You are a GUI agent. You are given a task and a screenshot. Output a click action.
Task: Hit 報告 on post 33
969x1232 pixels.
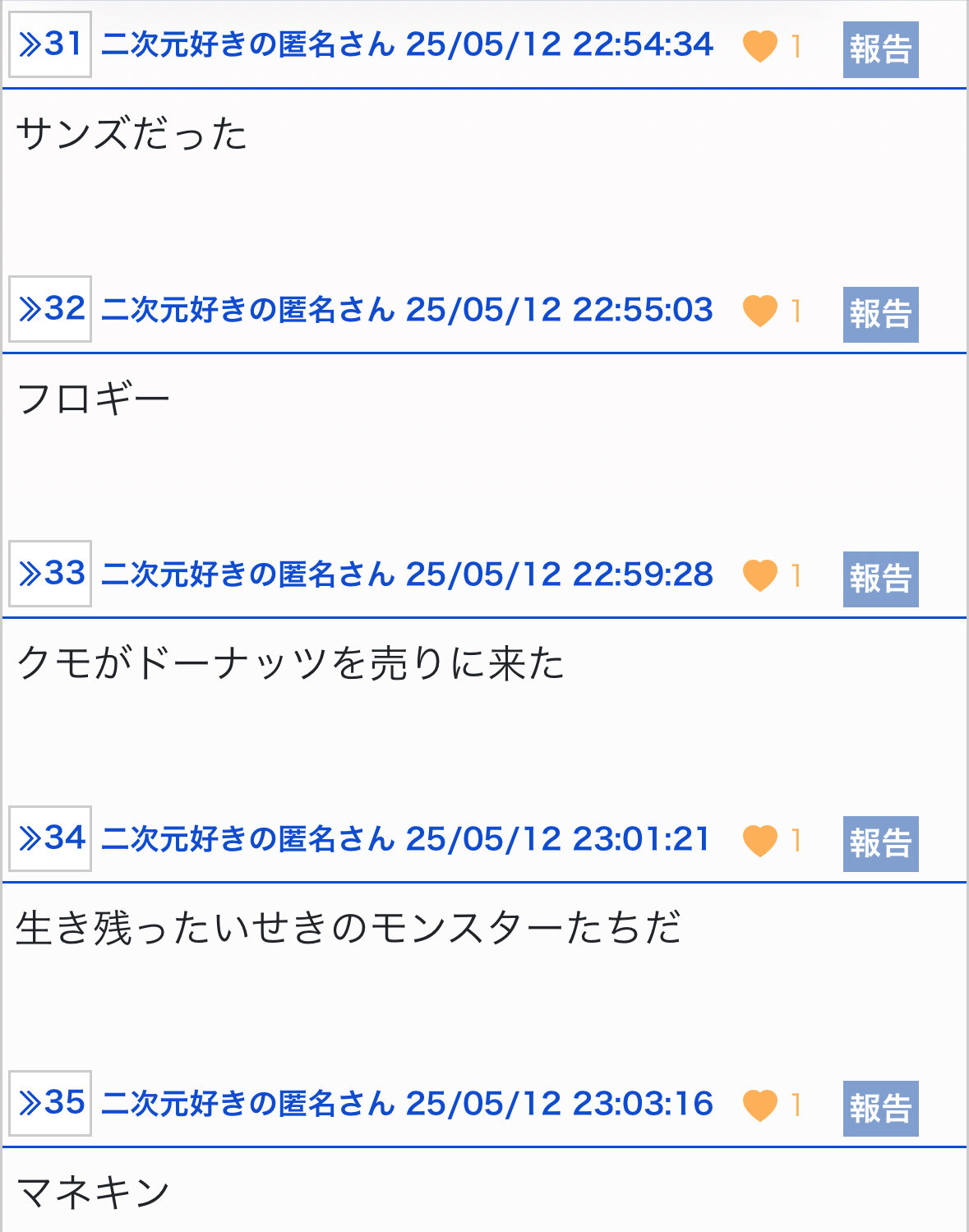tap(880, 579)
